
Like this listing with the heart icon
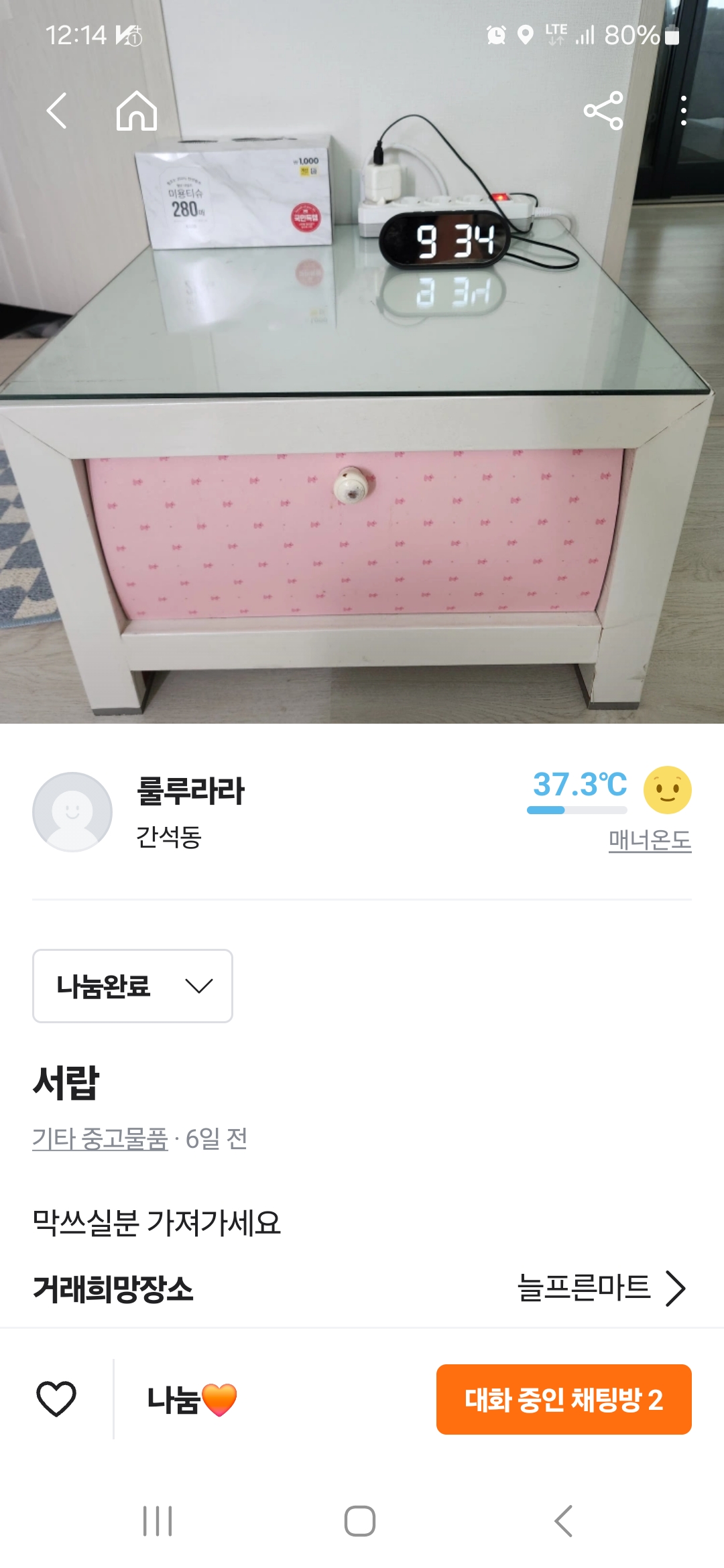click(56, 1399)
